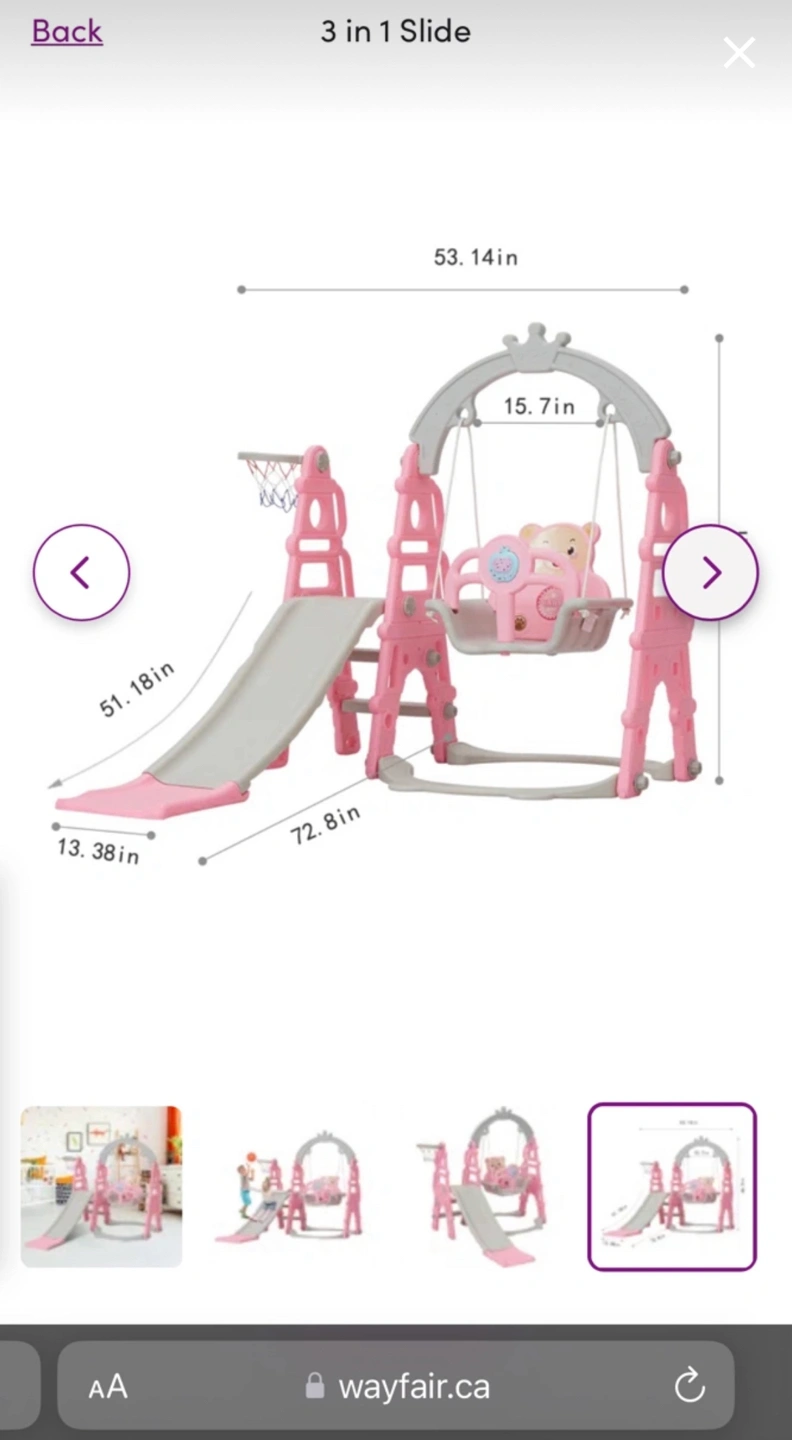The width and height of the screenshot is (792, 1440).
Task: Reload the wayfair.ca page
Action: tap(689, 1386)
